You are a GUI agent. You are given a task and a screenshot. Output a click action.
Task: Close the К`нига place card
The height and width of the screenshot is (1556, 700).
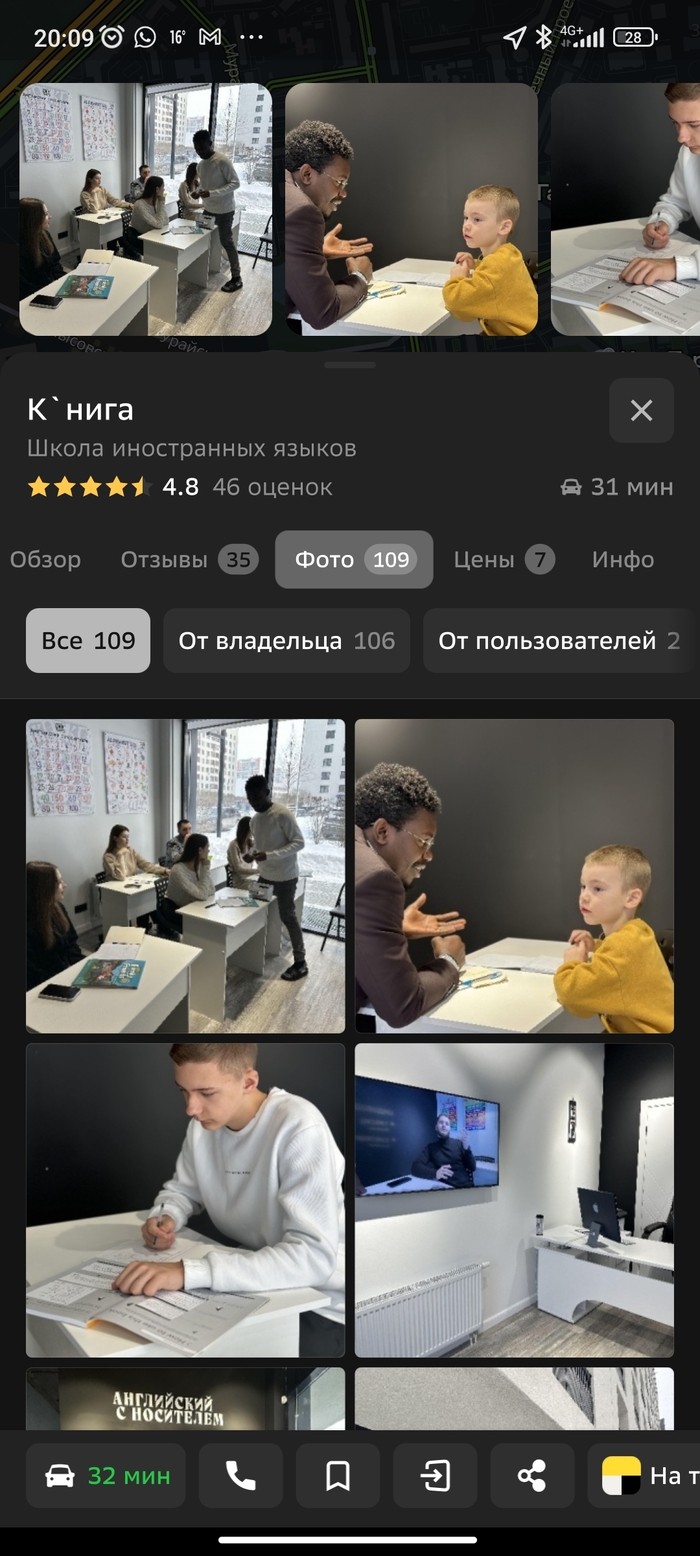(641, 410)
